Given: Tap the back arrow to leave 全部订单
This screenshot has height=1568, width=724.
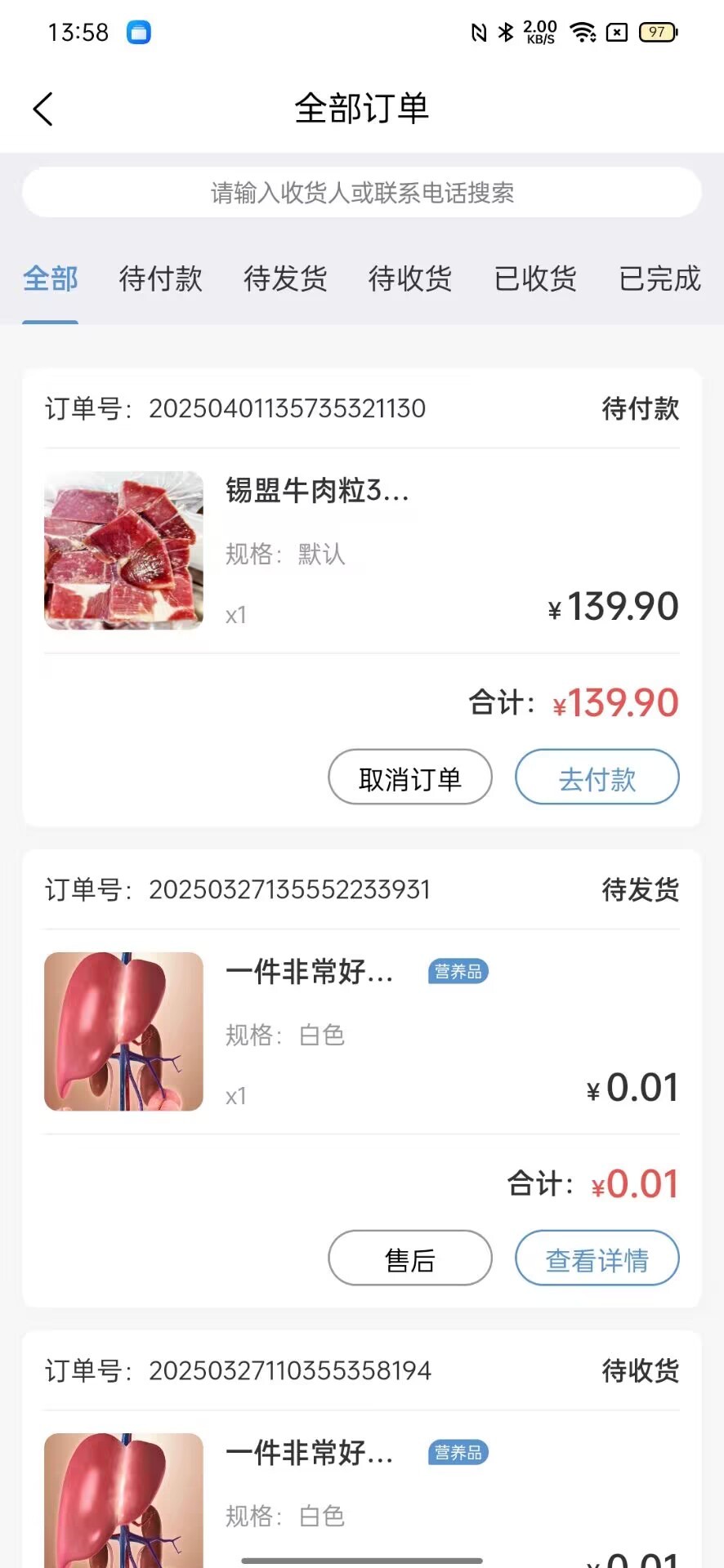Looking at the screenshot, I should pyautogui.click(x=42, y=108).
